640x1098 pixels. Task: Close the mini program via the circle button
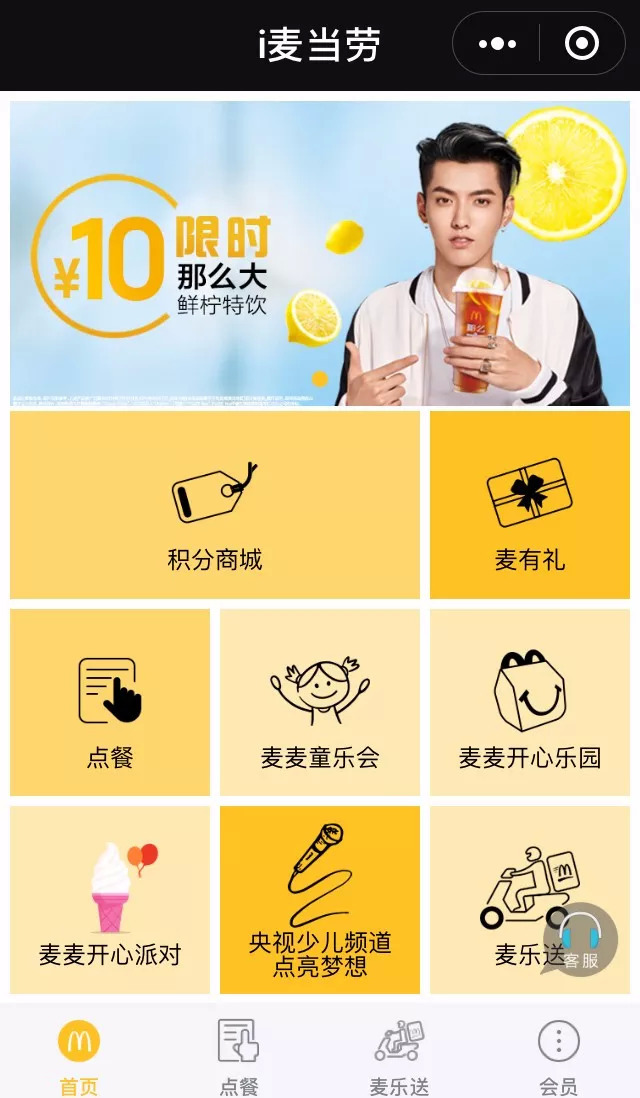[x=581, y=44]
